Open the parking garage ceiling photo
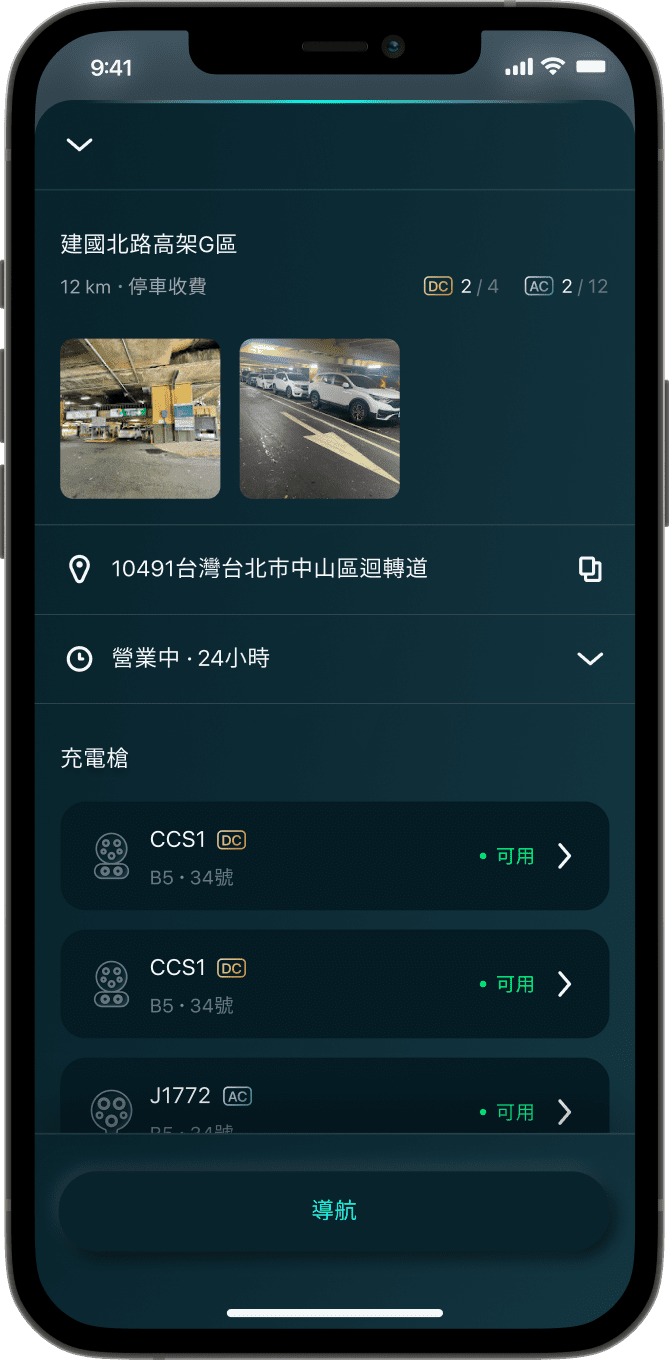The height and width of the screenshot is (1360, 670). coord(140,418)
